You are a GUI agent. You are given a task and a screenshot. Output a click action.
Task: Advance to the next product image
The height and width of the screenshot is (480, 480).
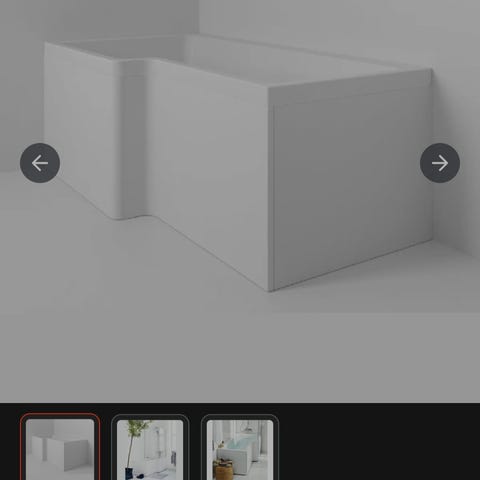coord(440,163)
